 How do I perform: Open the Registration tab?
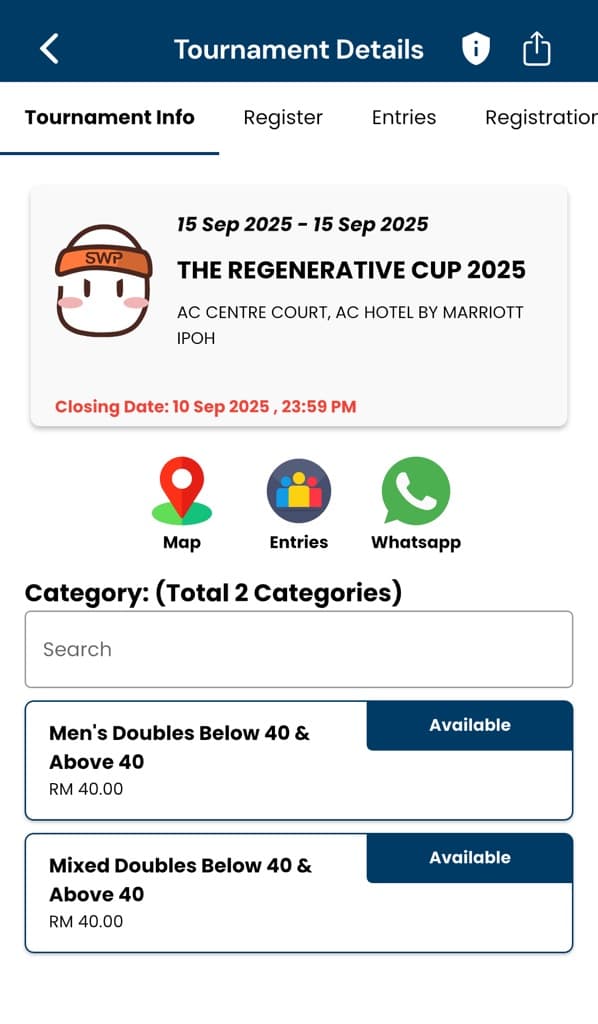point(541,118)
